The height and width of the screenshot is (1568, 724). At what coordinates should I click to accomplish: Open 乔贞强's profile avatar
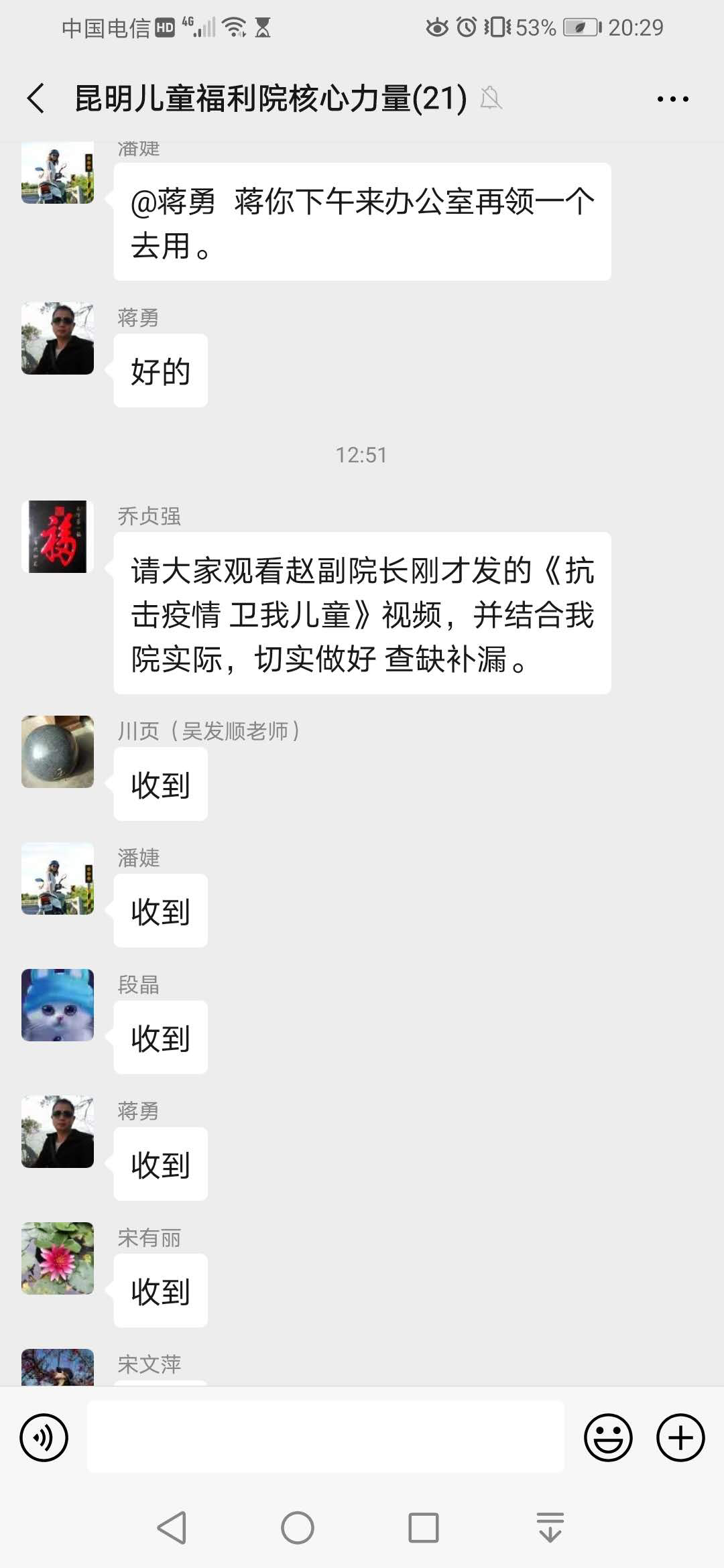(x=58, y=537)
